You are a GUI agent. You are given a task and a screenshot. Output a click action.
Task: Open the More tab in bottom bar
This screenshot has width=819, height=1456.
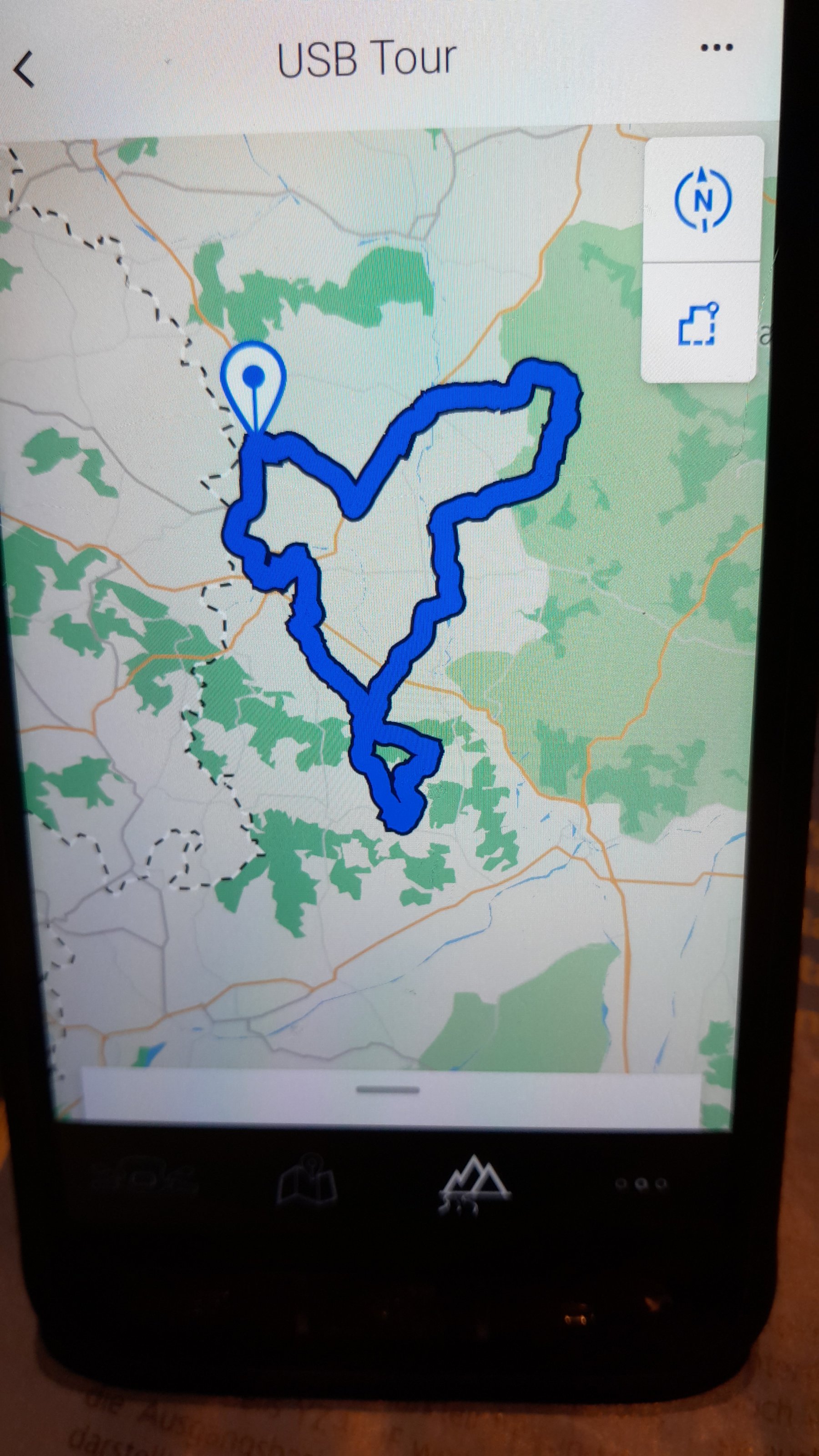click(641, 1183)
